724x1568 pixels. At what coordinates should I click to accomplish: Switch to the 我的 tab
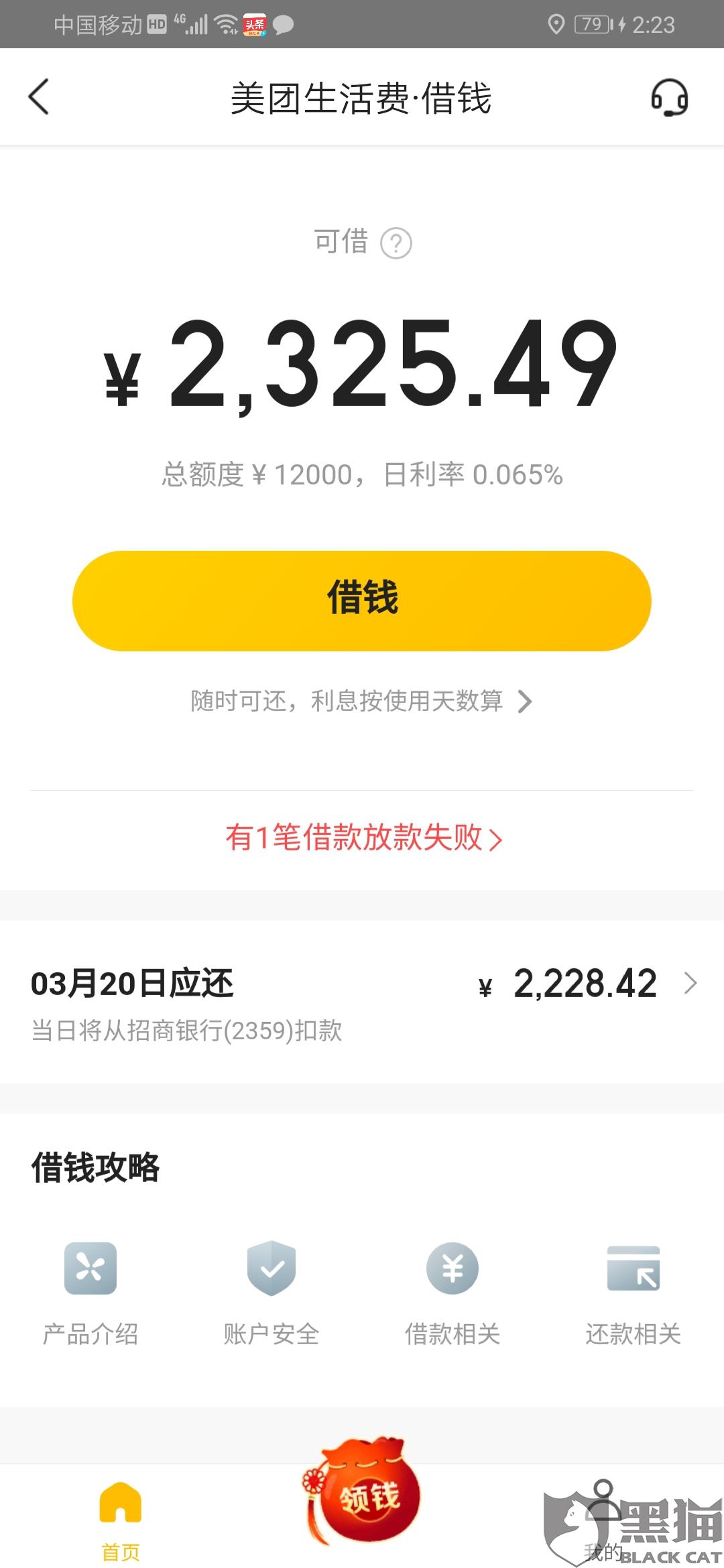603,1520
